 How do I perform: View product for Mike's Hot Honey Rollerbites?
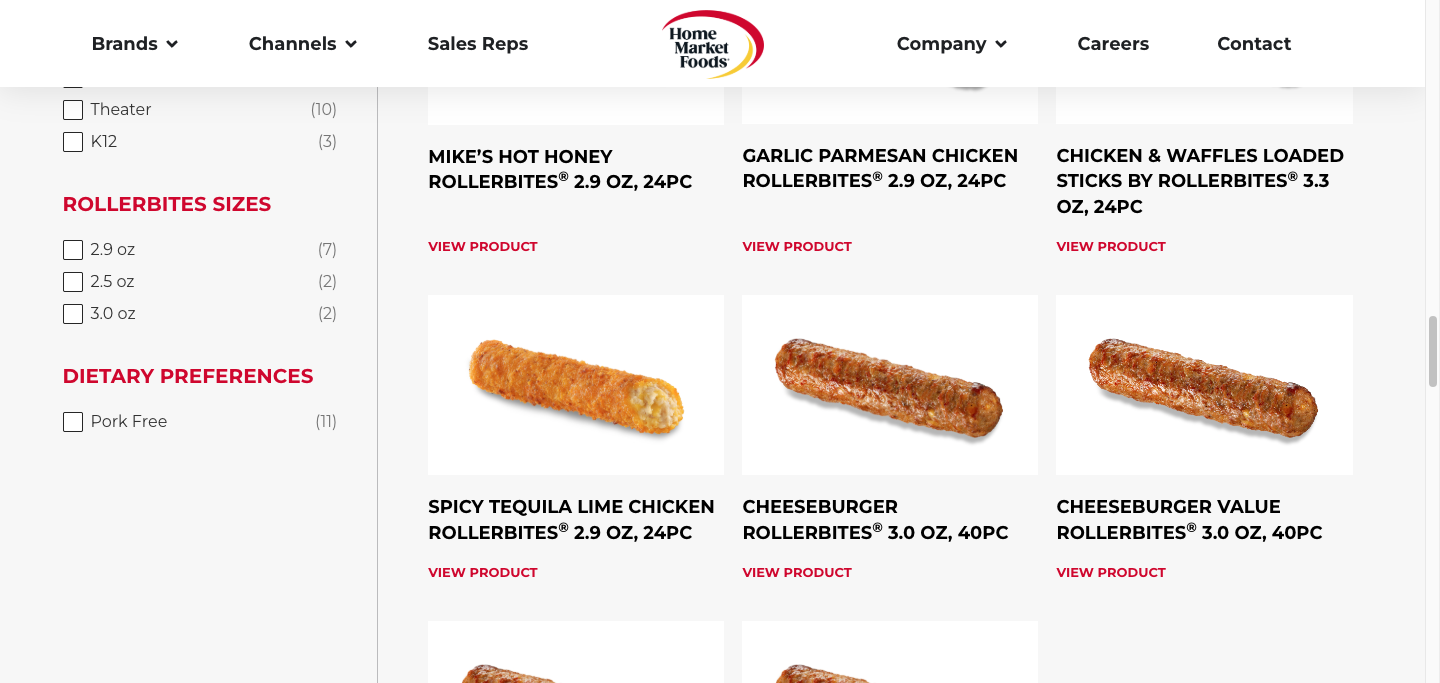(482, 247)
